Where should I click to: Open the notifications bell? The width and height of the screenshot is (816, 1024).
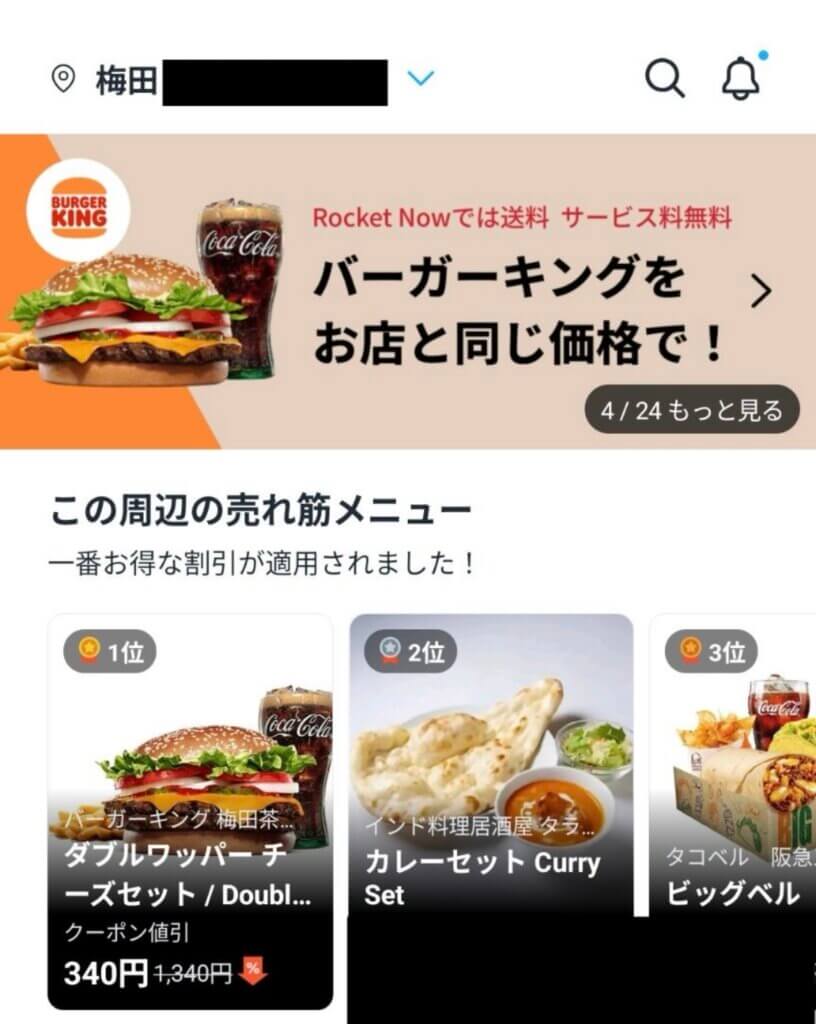[740, 79]
